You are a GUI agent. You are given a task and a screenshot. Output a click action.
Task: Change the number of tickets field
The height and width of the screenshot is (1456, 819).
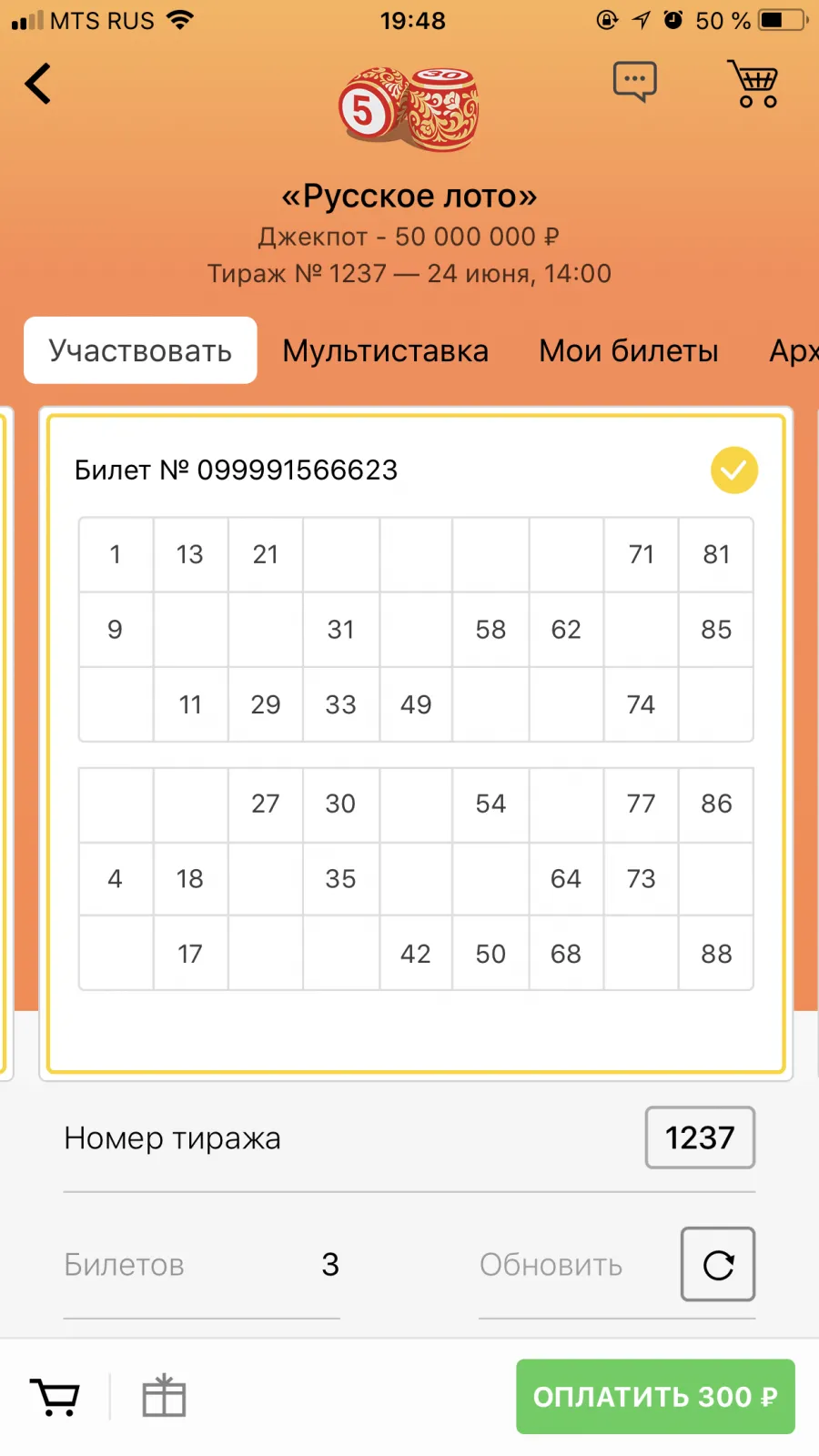click(201, 1265)
